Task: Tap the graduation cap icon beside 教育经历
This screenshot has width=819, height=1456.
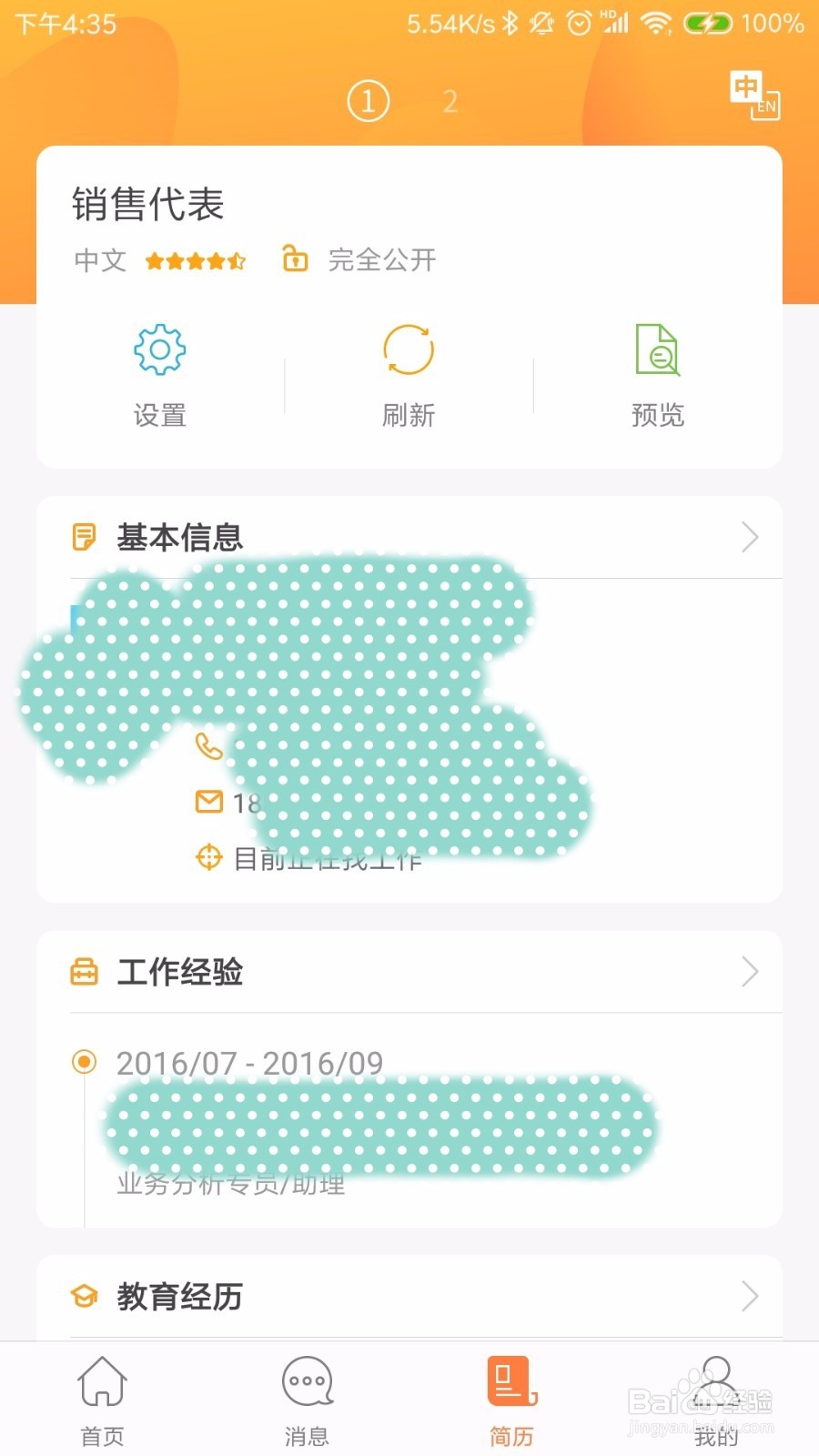Action: 85,1297
